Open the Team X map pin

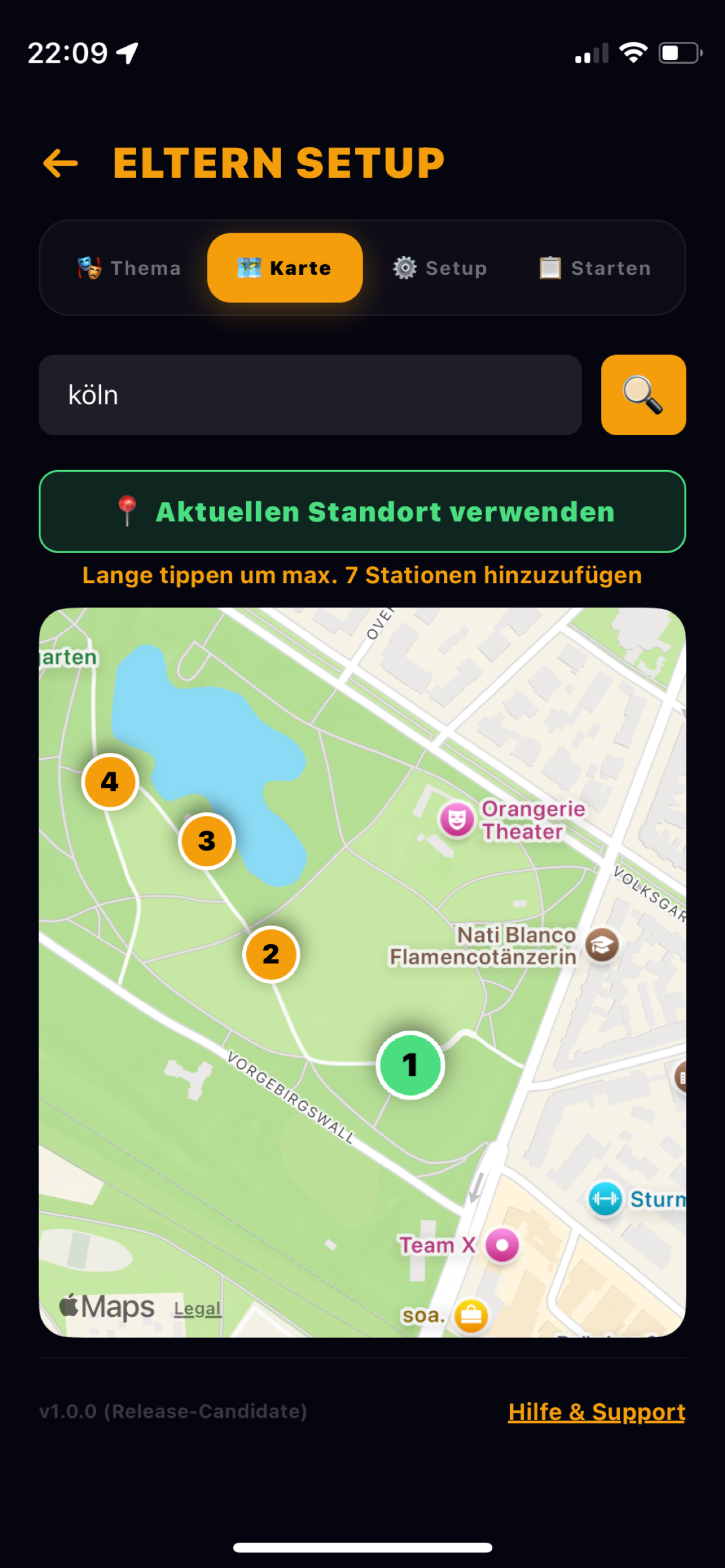tap(502, 1245)
